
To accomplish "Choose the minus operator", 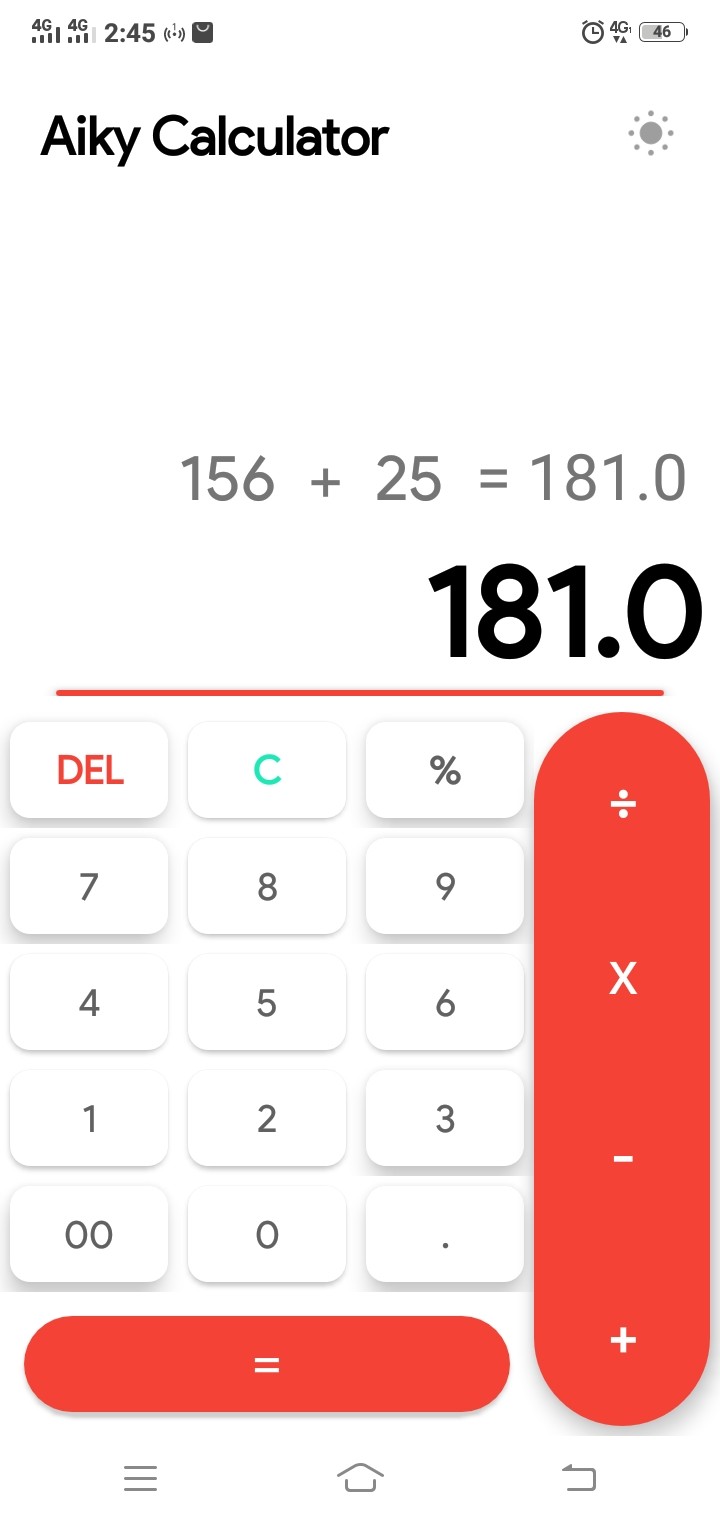I will [x=622, y=1159].
